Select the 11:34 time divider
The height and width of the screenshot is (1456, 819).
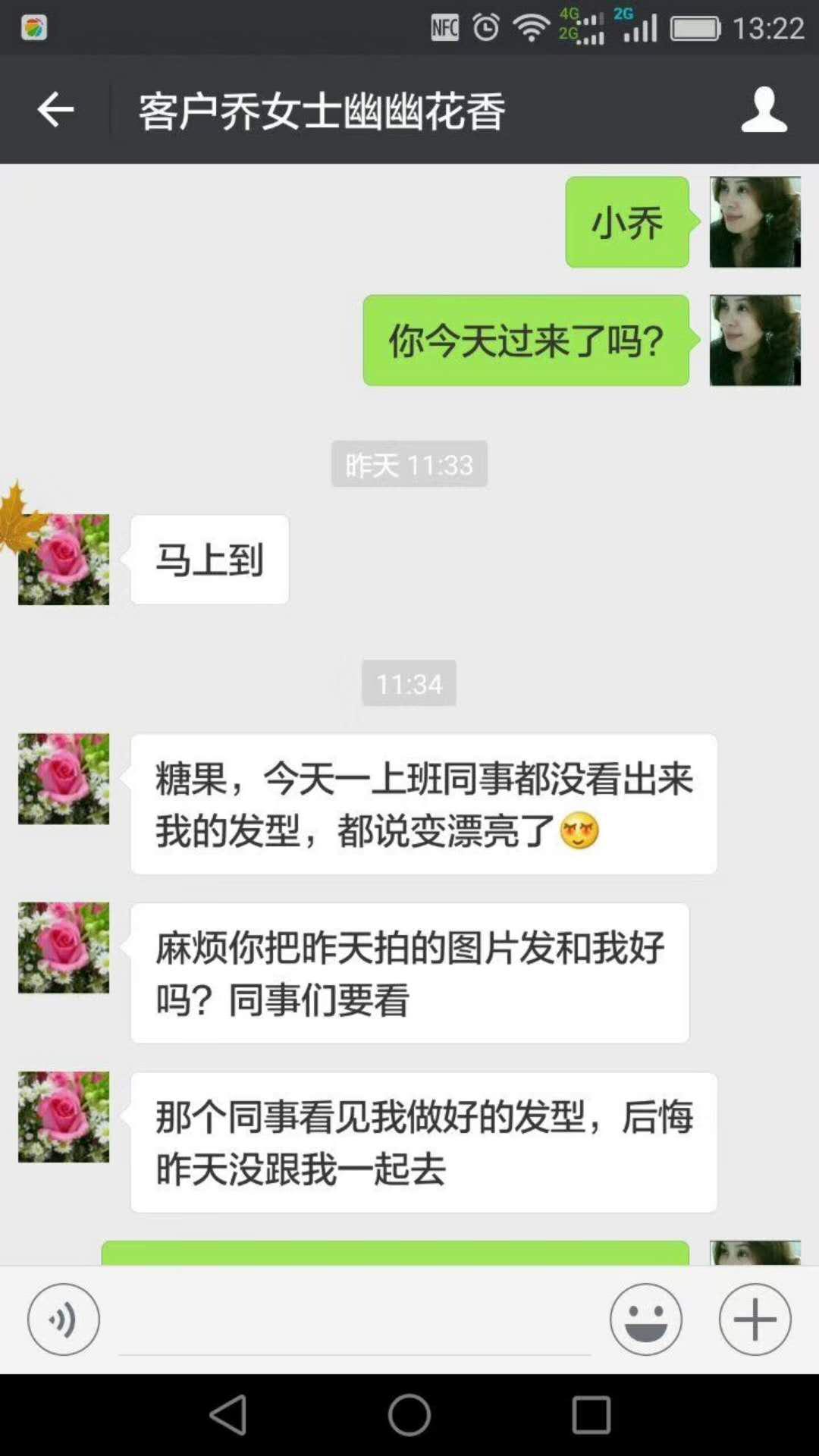tap(409, 683)
